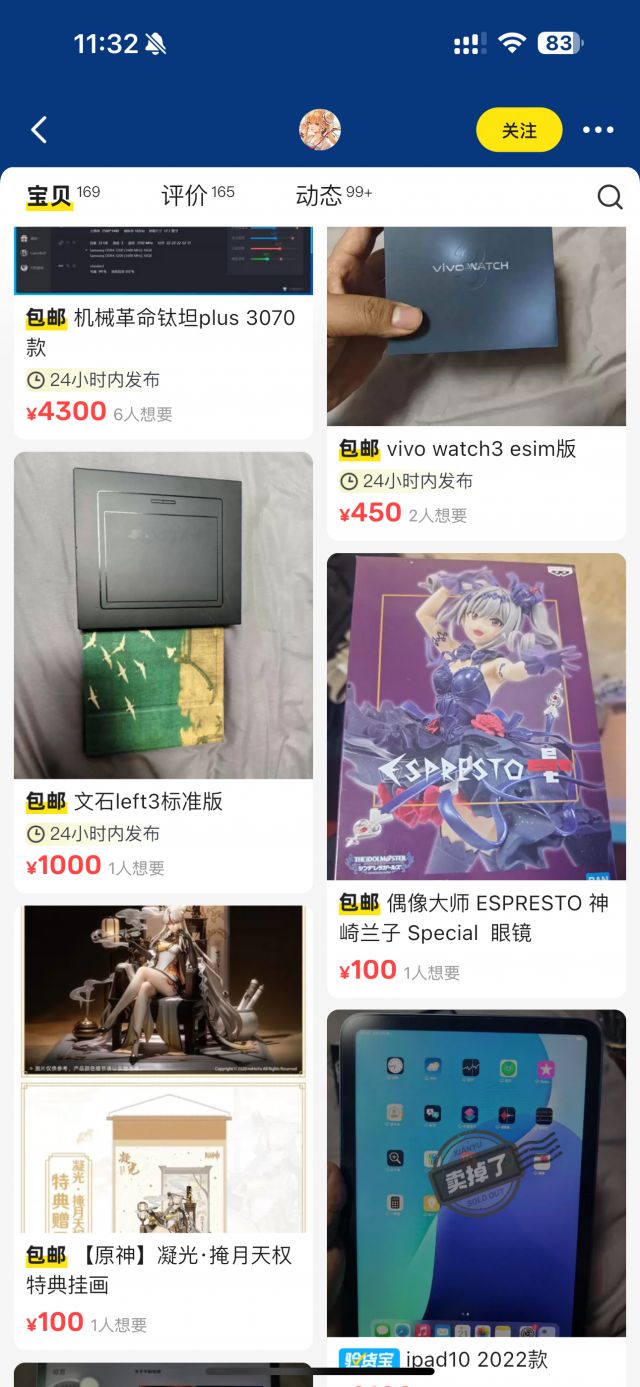640x1387 pixels.
Task: Search within this seller's listings
Action: (x=610, y=197)
